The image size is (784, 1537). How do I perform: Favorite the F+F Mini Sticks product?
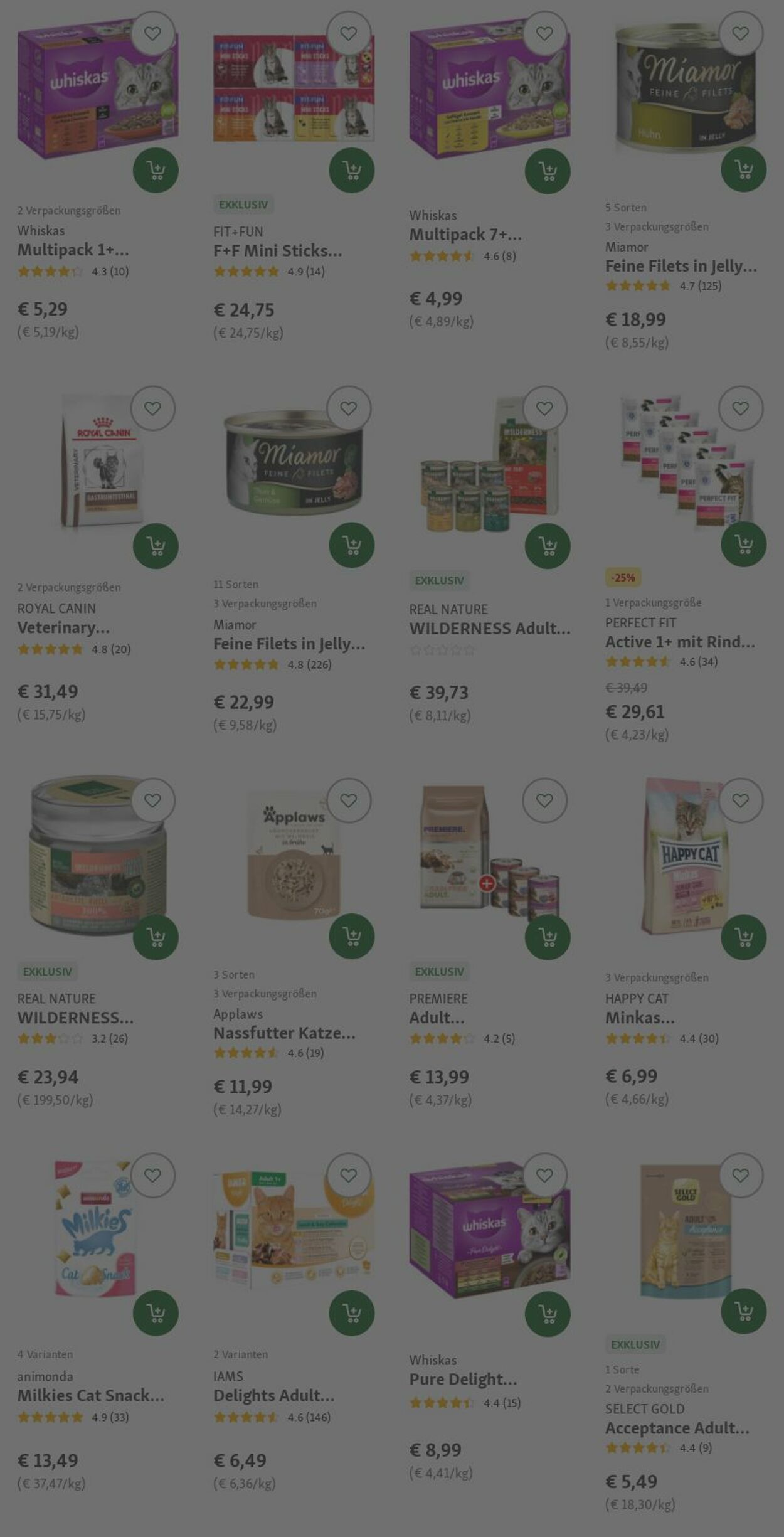point(349,33)
